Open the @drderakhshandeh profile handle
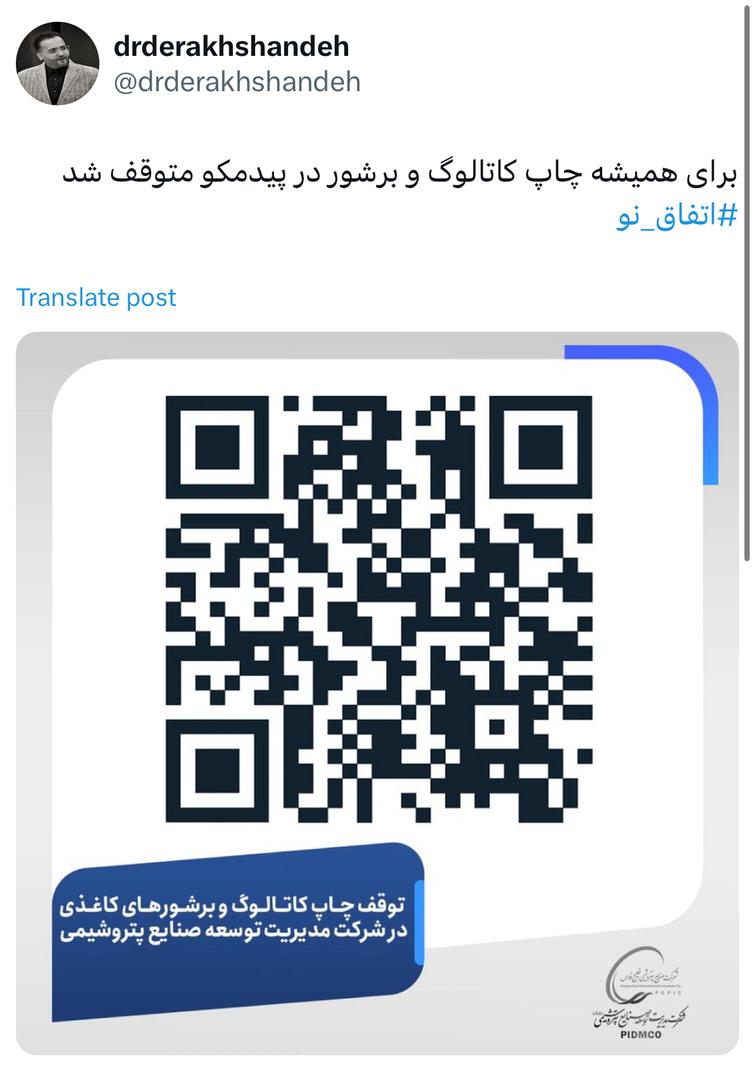Image resolution: width=755 pixels, height=1080 pixels. coord(237,82)
